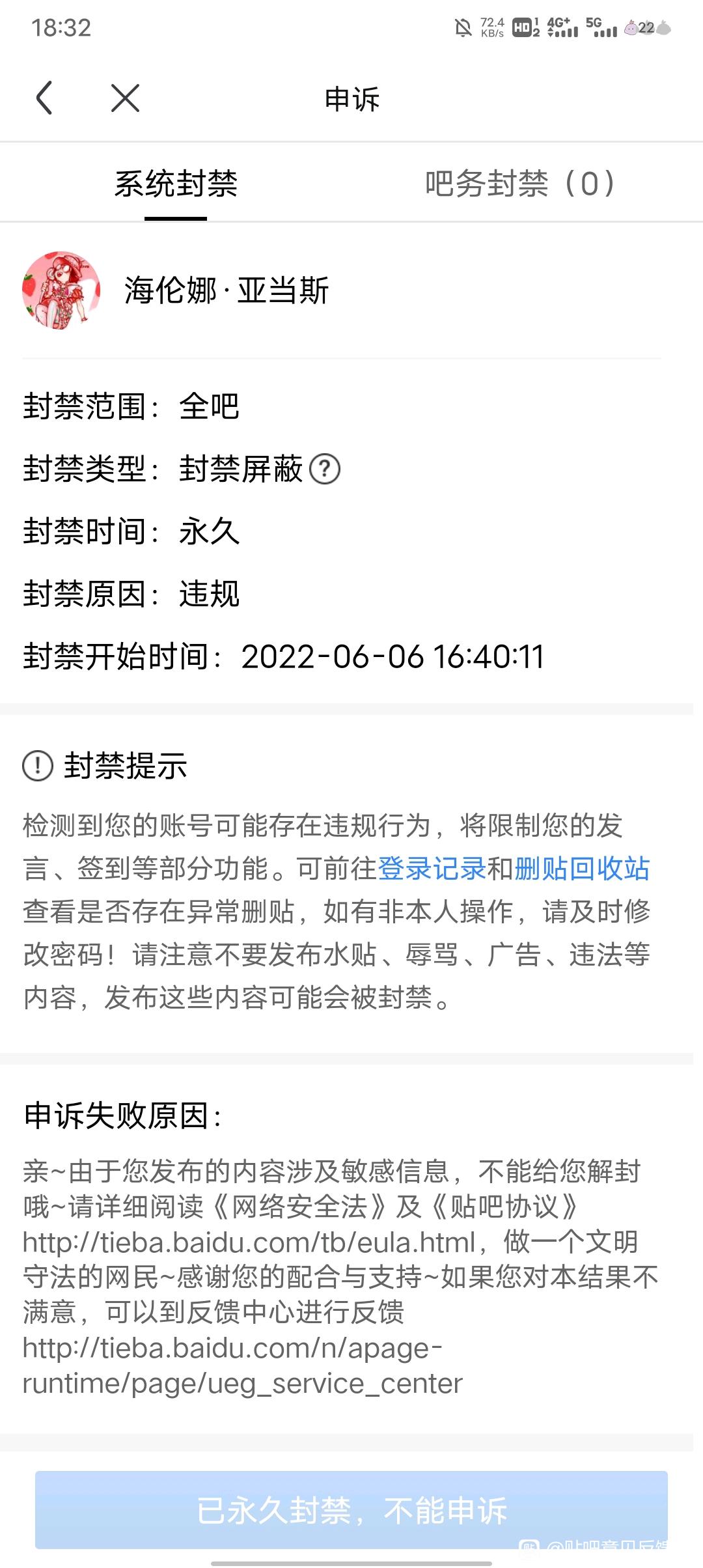Open the 删贴回收站 link

tap(582, 868)
